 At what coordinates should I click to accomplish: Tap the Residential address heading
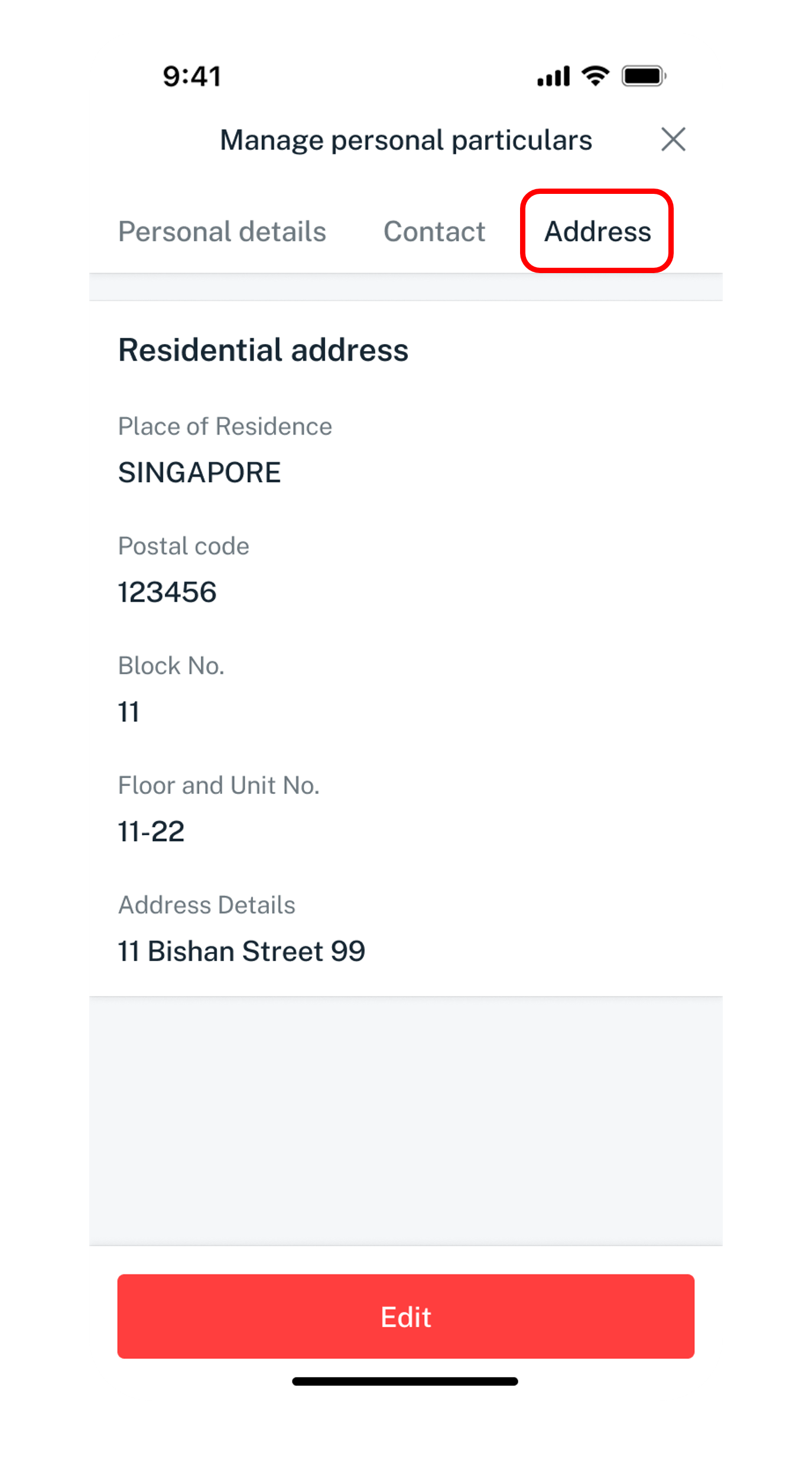(263, 349)
